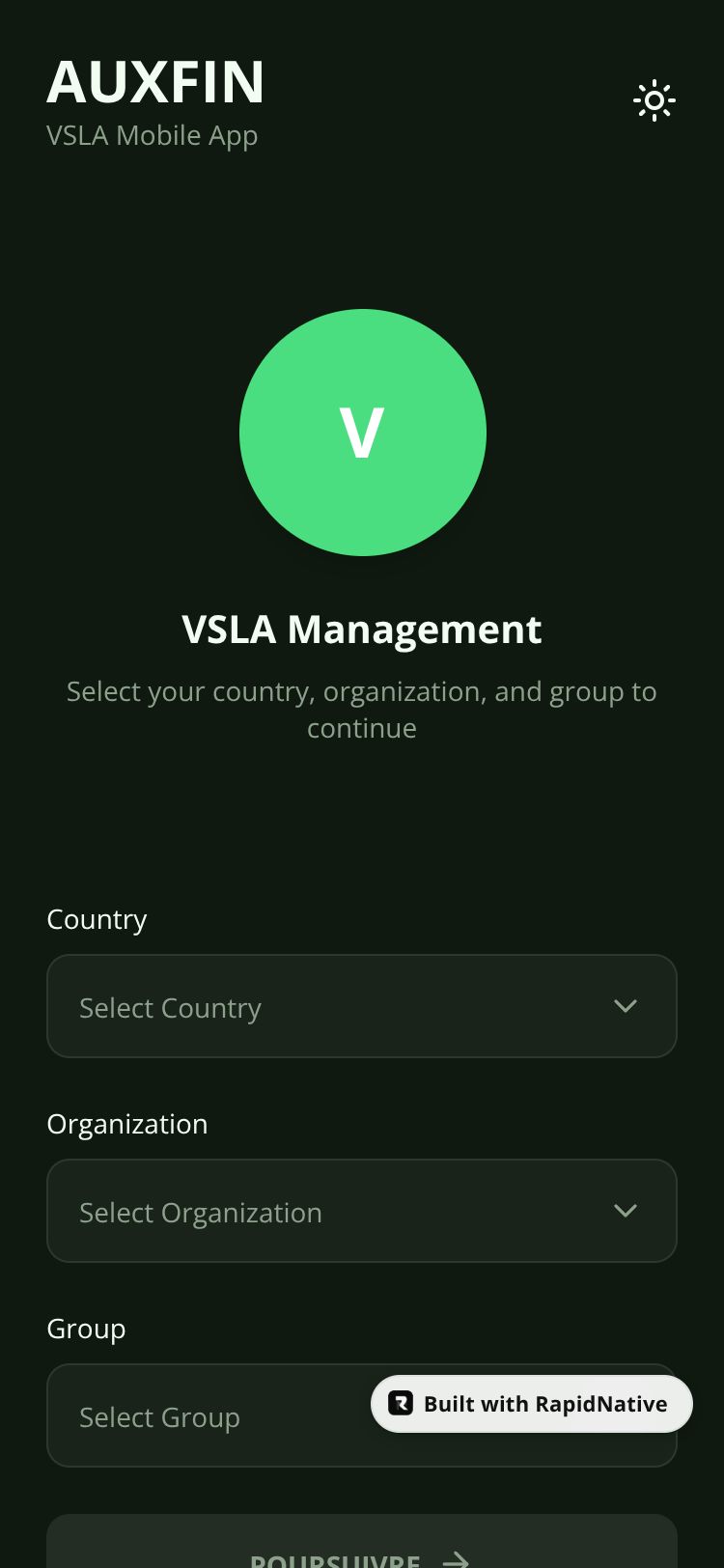
Task: Expand the Select Organization dropdown
Action: (361, 1211)
